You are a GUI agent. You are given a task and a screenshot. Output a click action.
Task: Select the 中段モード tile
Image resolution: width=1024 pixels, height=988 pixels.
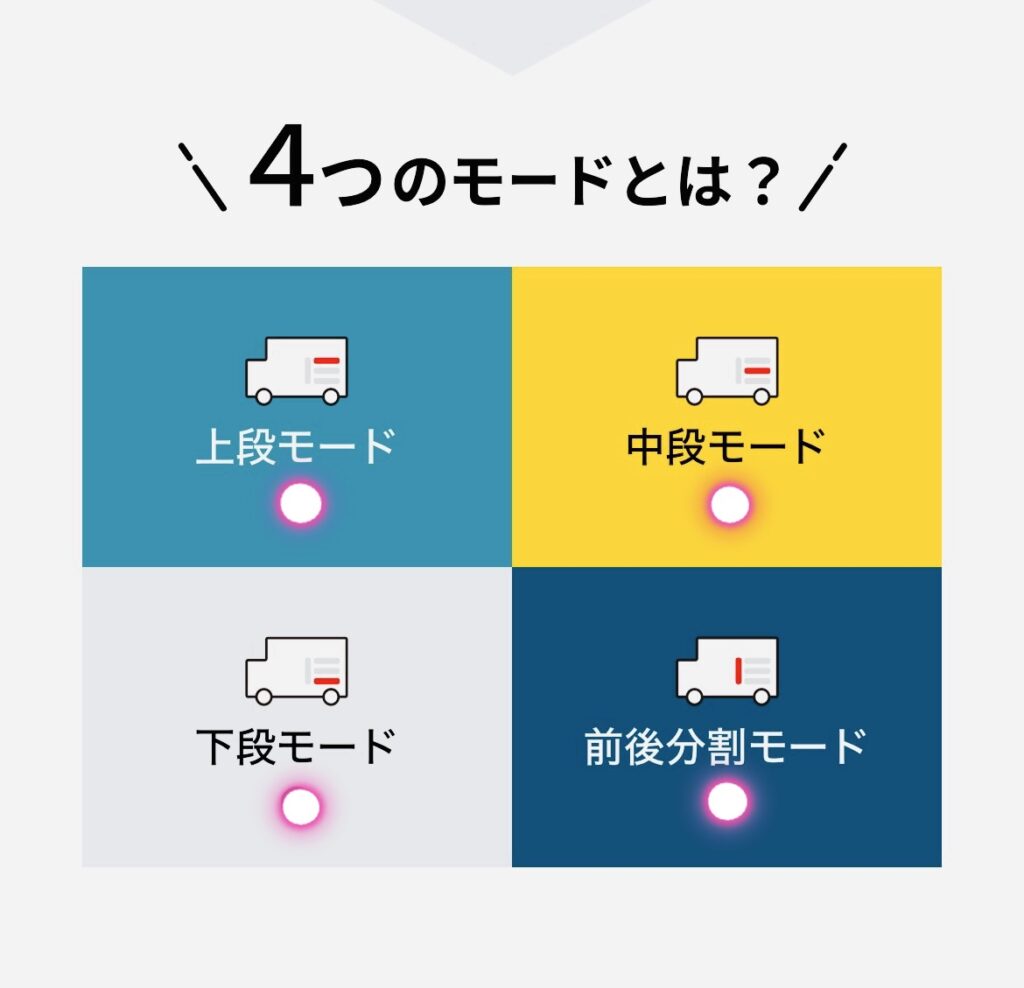727,417
